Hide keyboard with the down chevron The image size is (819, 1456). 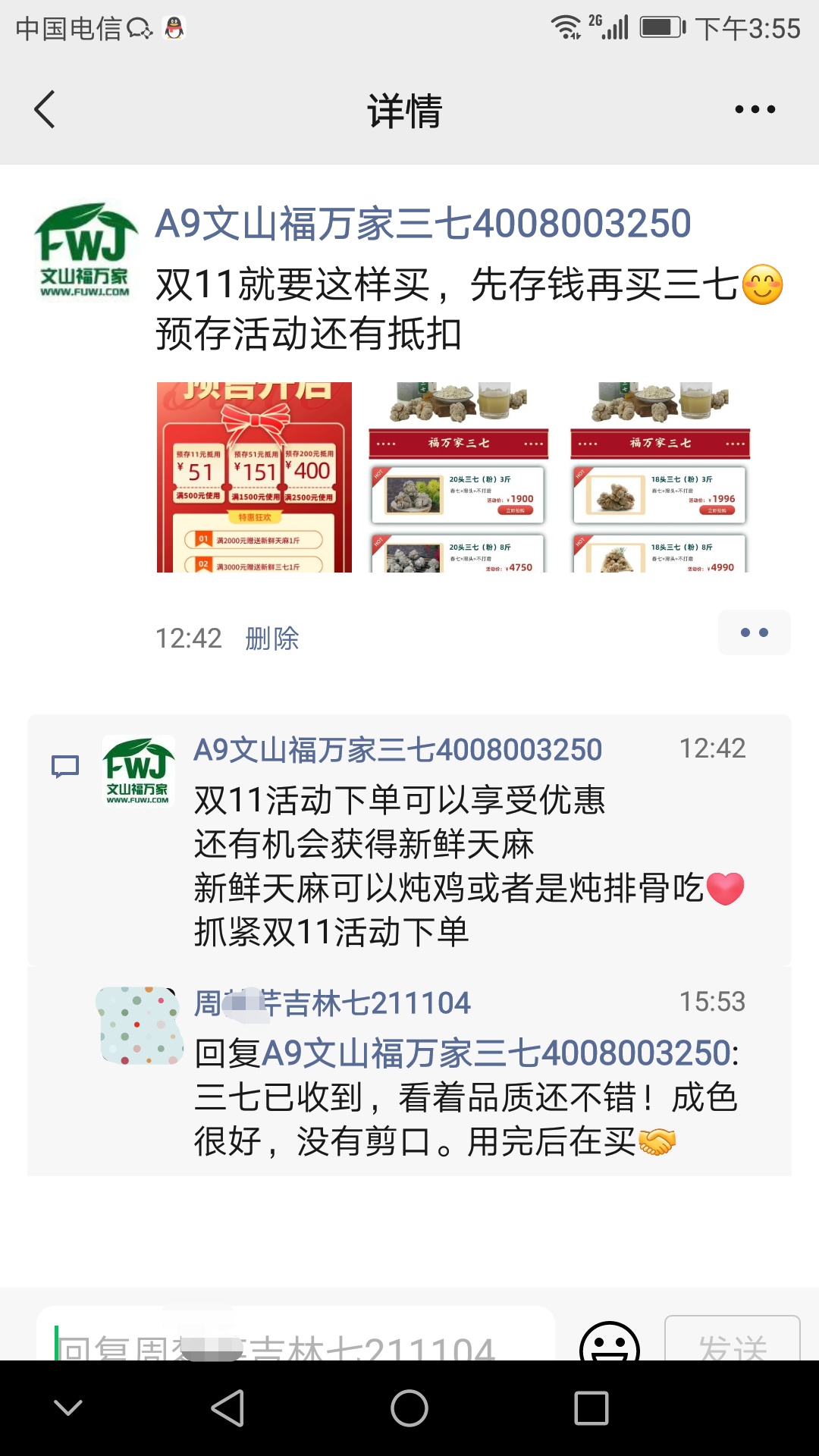coord(68,1408)
